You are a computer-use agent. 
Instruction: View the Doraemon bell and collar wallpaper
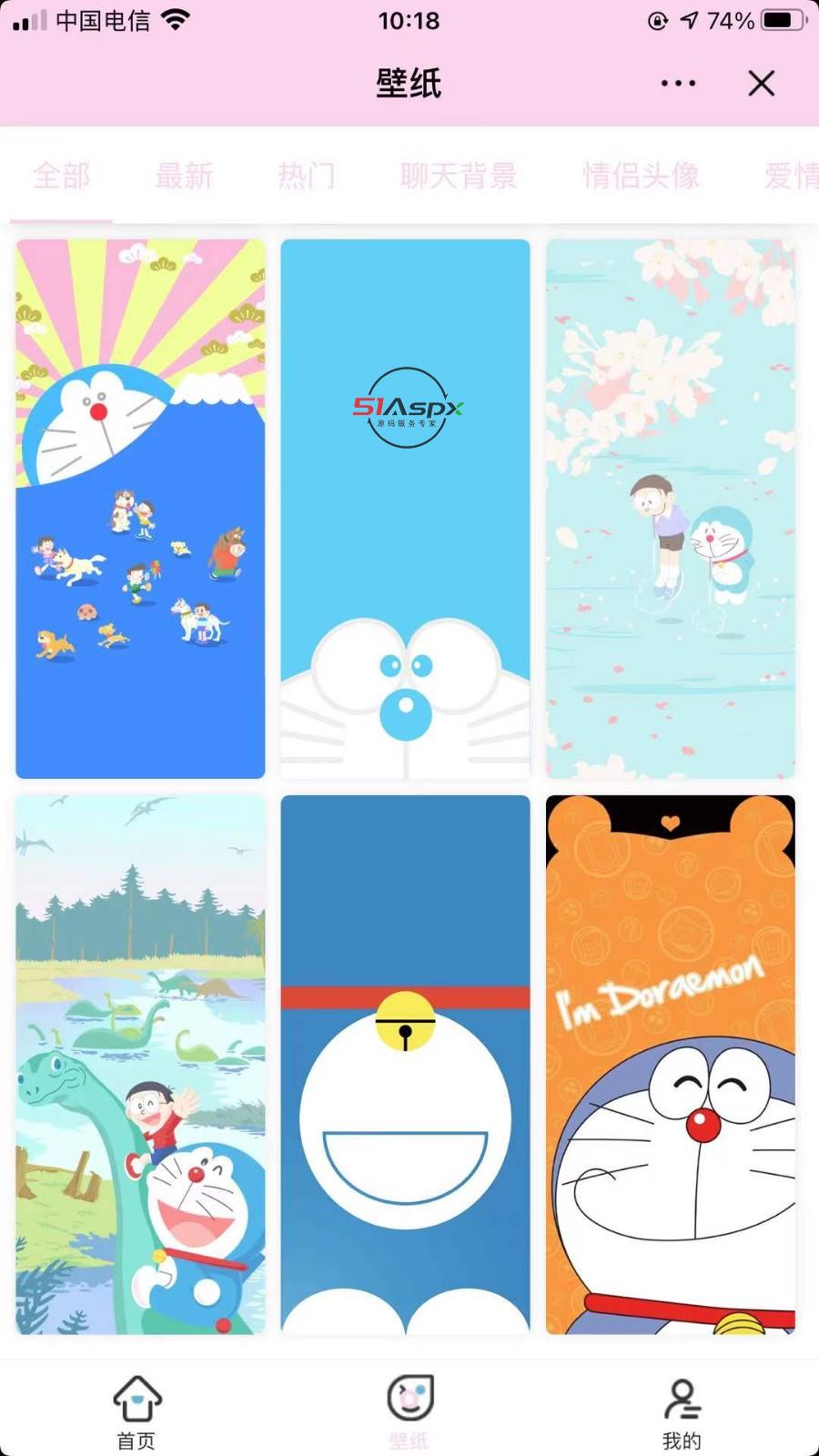[405, 1065]
